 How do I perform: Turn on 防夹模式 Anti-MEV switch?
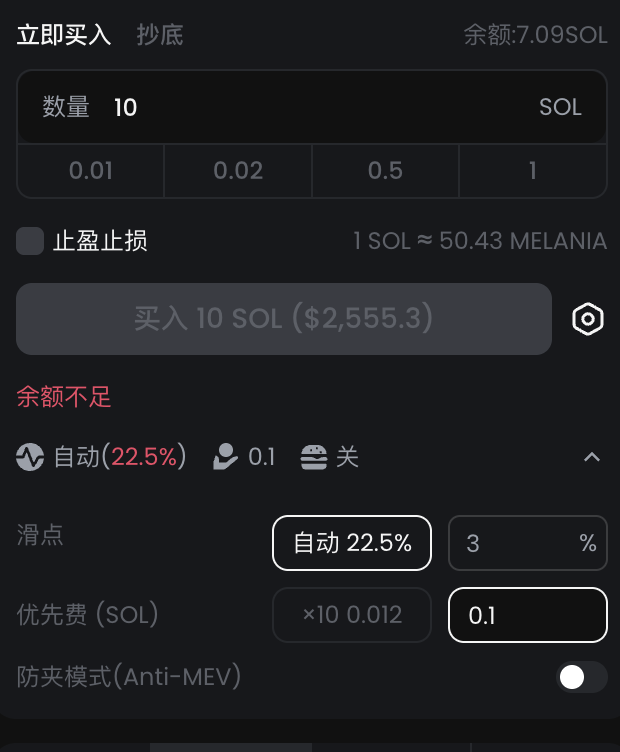(581, 677)
